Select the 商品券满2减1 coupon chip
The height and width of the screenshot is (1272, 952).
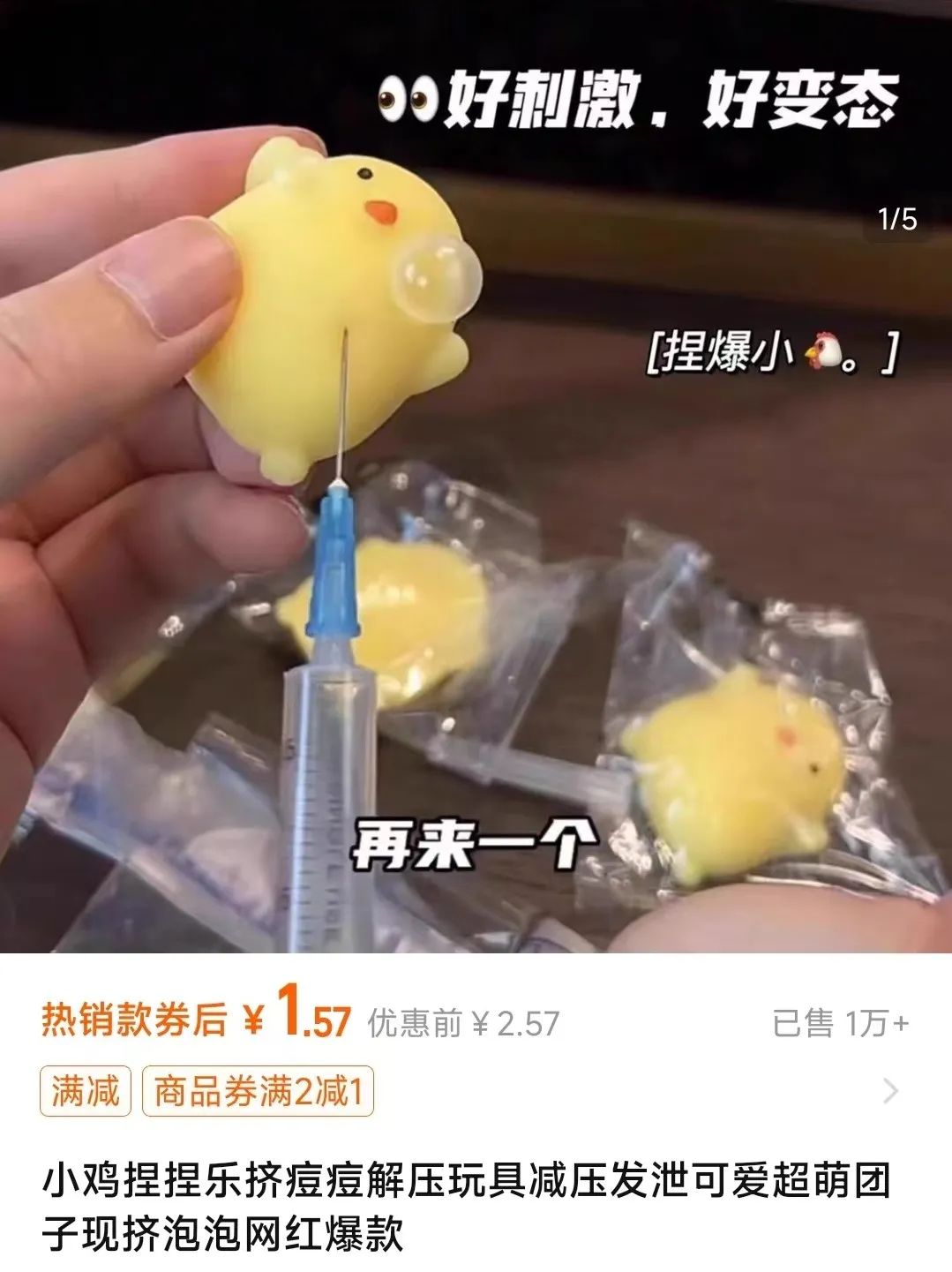point(258,1092)
